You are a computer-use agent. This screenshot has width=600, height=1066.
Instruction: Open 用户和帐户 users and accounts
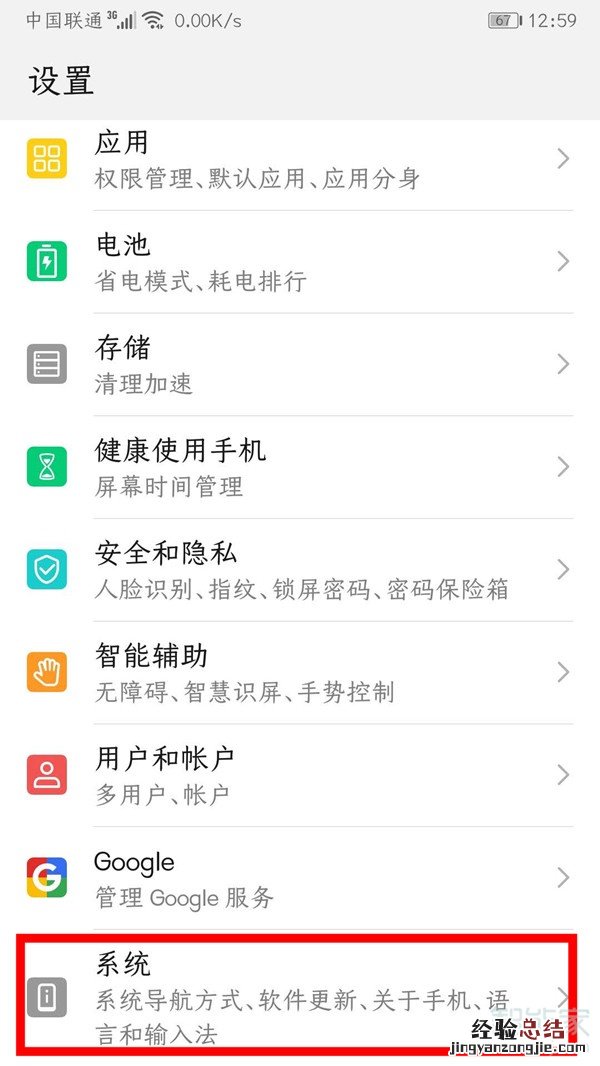click(x=300, y=776)
